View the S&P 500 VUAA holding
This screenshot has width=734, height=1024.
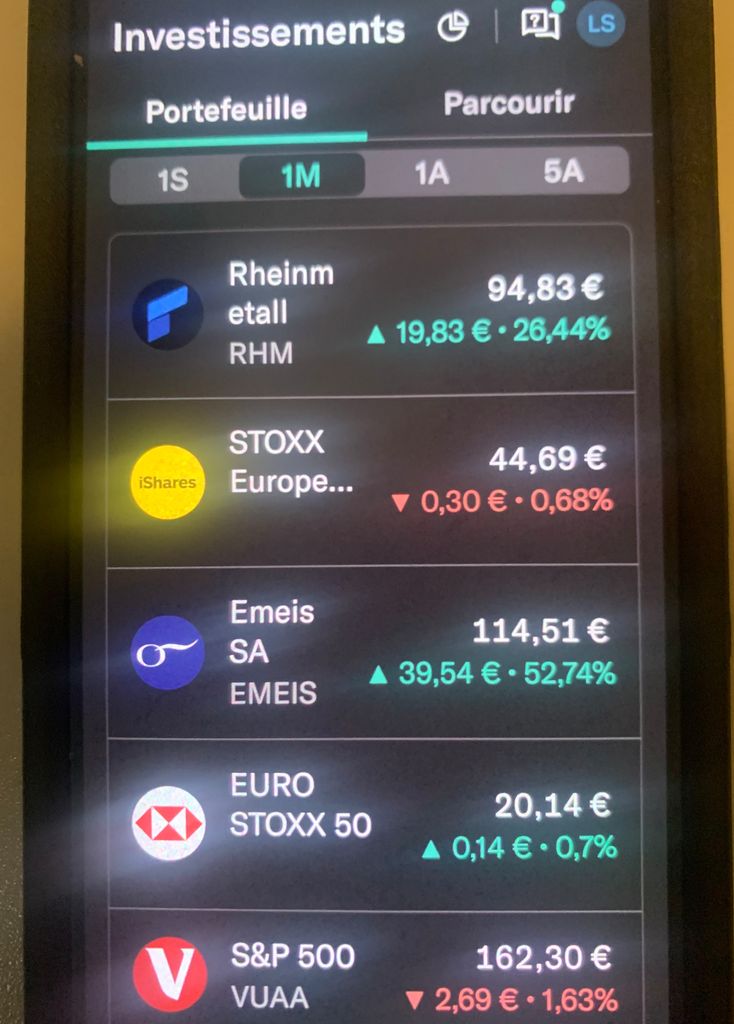point(372,975)
